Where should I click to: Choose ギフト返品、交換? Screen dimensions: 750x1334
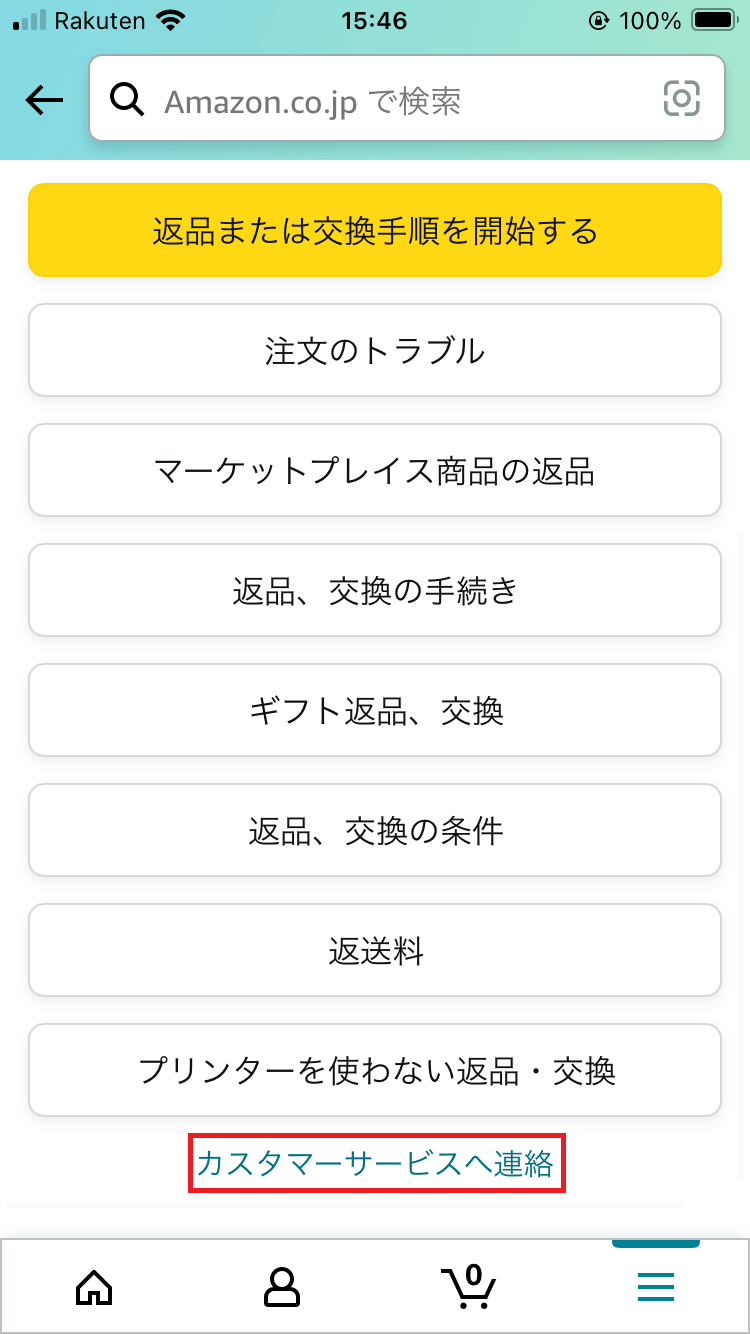click(375, 710)
